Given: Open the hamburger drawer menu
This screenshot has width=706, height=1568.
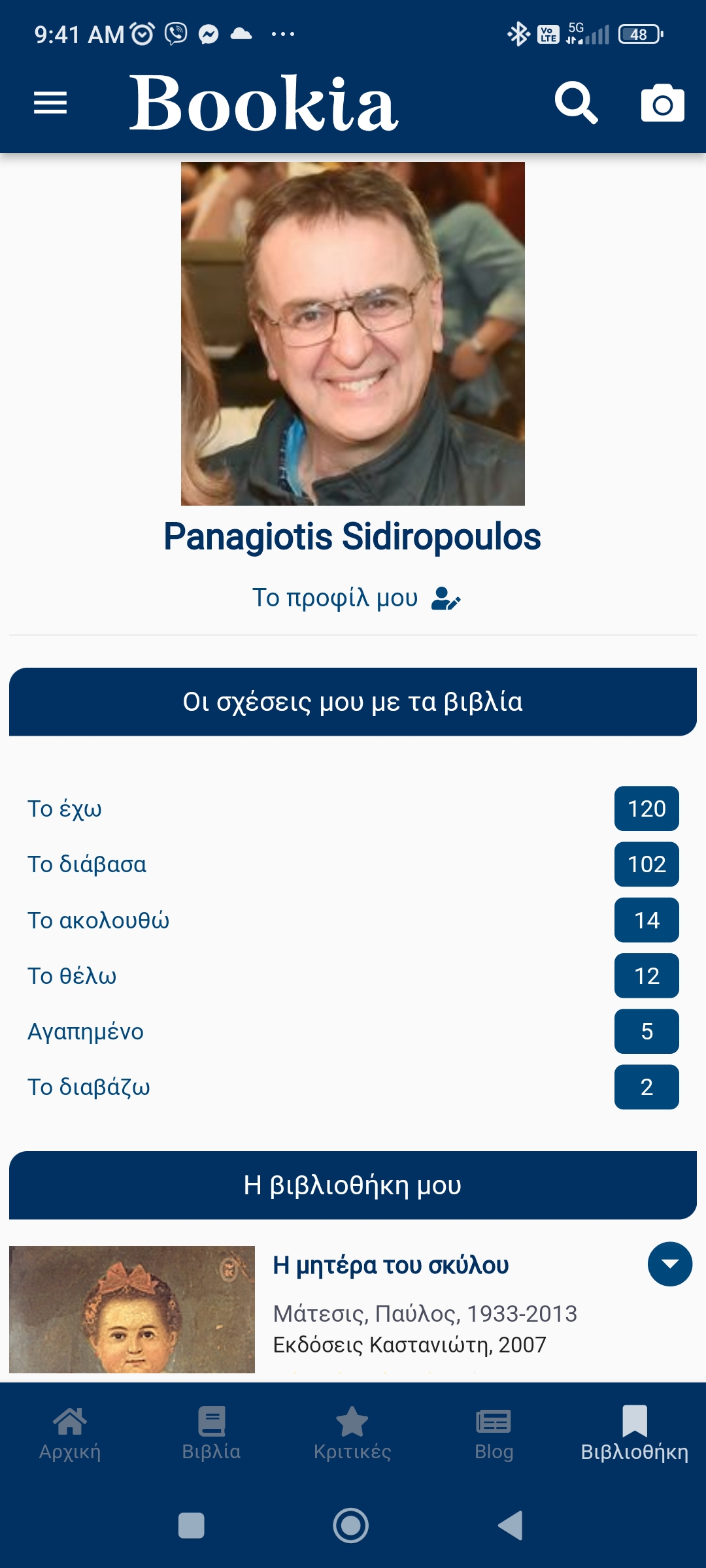Looking at the screenshot, I should tap(50, 103).
